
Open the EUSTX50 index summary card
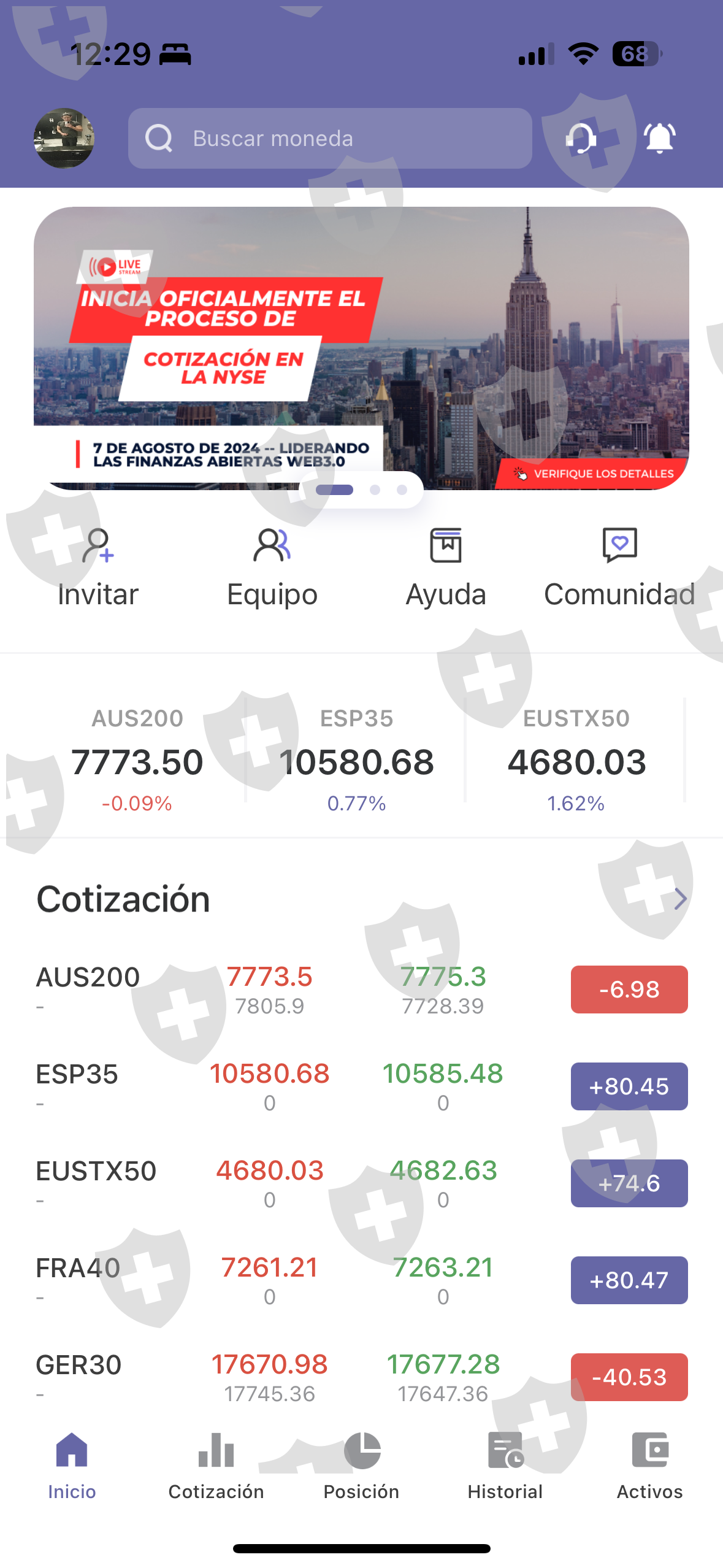click(576, 759)
